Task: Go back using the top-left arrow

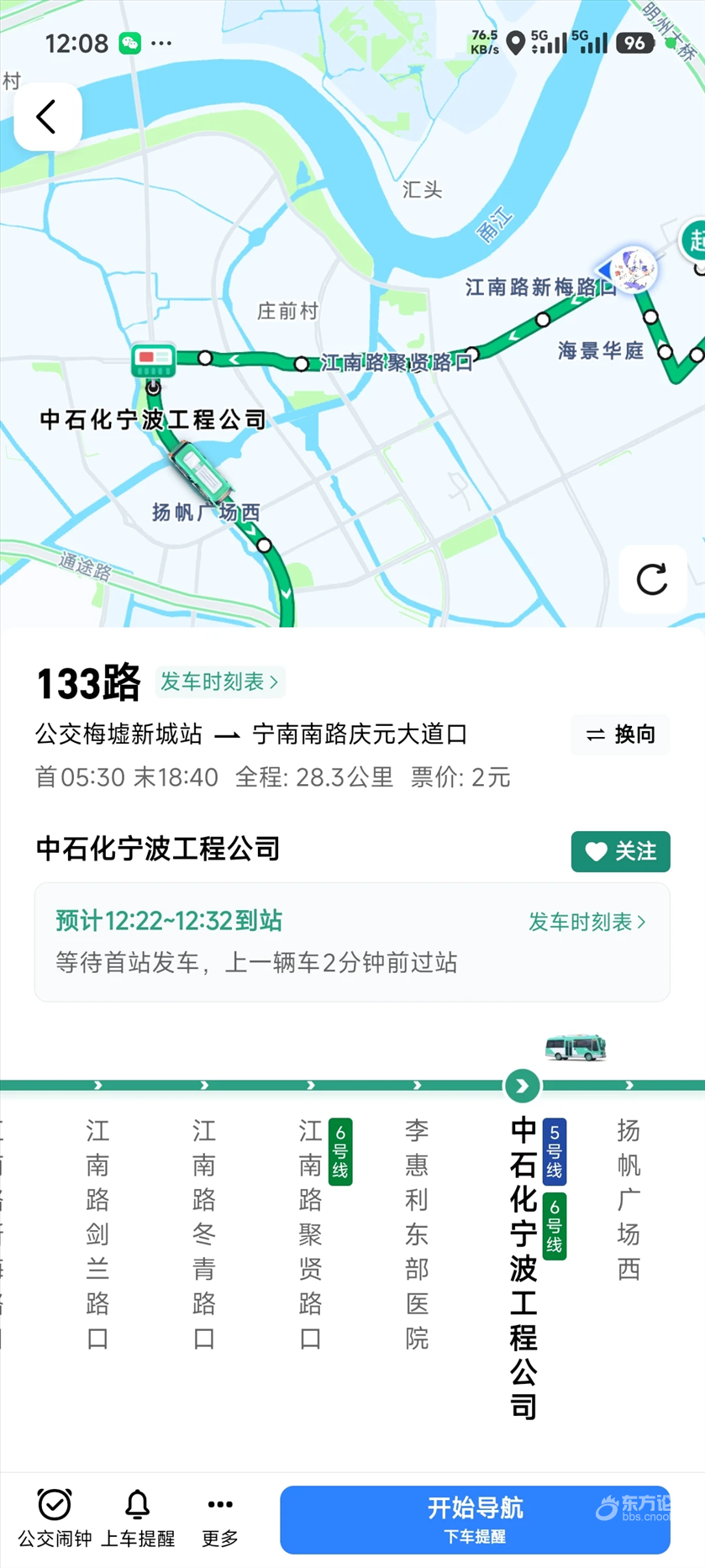Action: click(47, 117)
